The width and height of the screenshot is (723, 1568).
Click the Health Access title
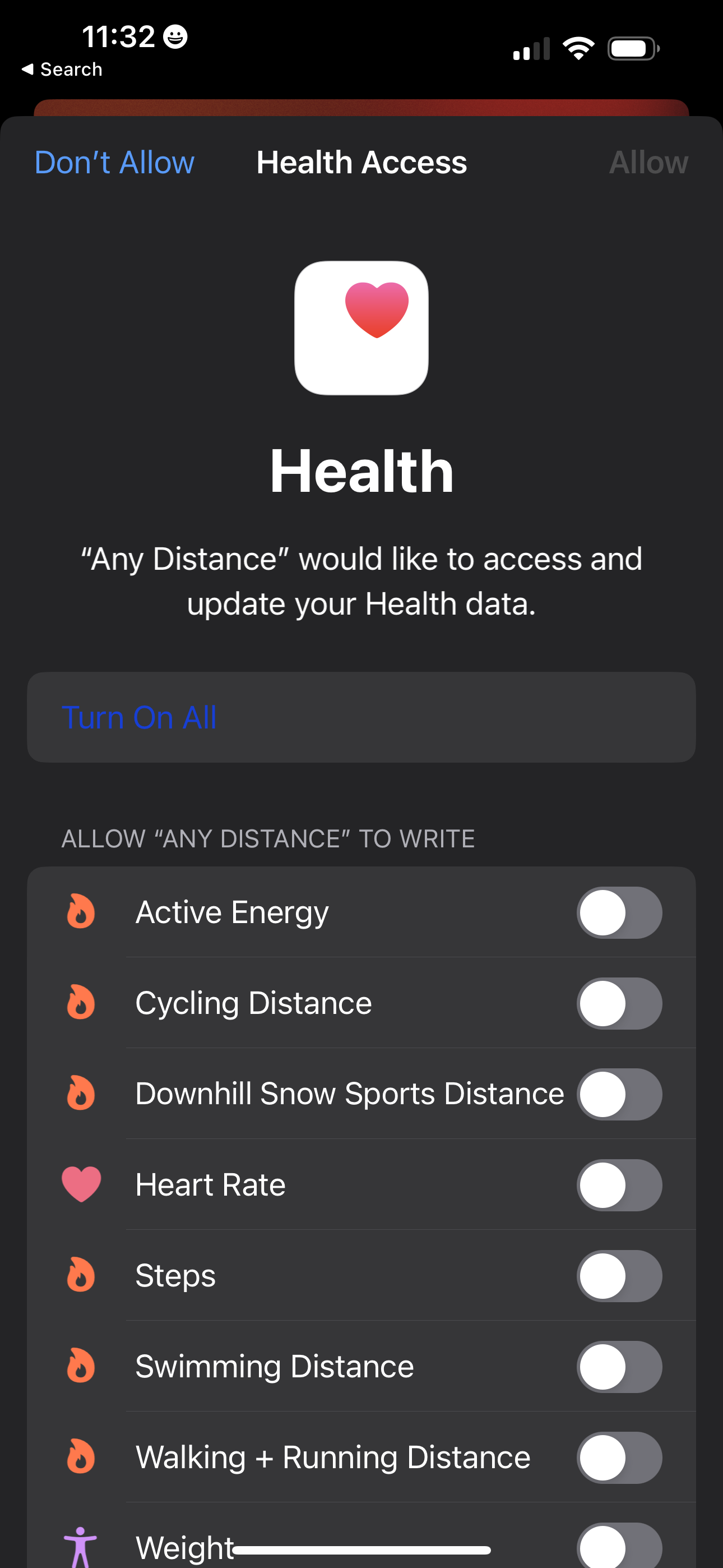(361, 163)
